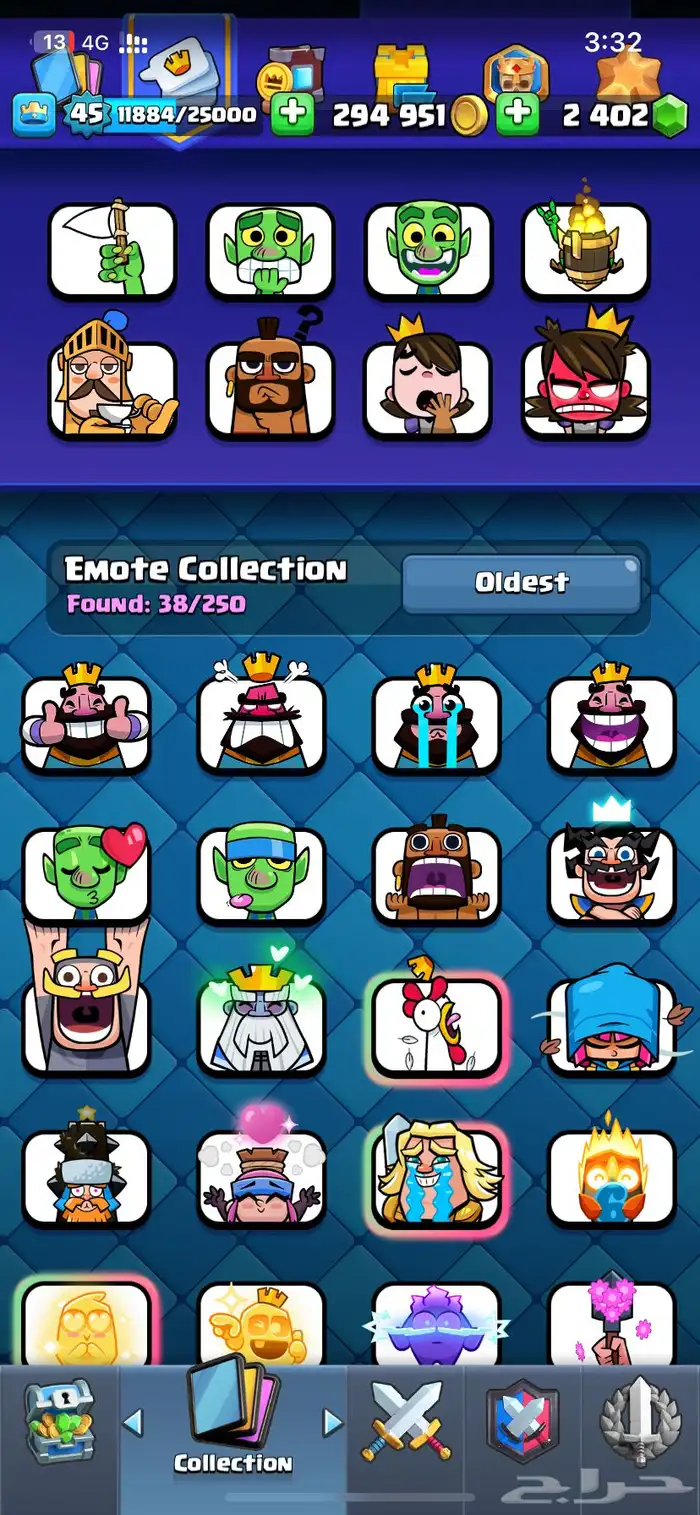Change emote sorting from Oldest
The height and width of the screenshot is (1515, 700).
click(521, 583)
